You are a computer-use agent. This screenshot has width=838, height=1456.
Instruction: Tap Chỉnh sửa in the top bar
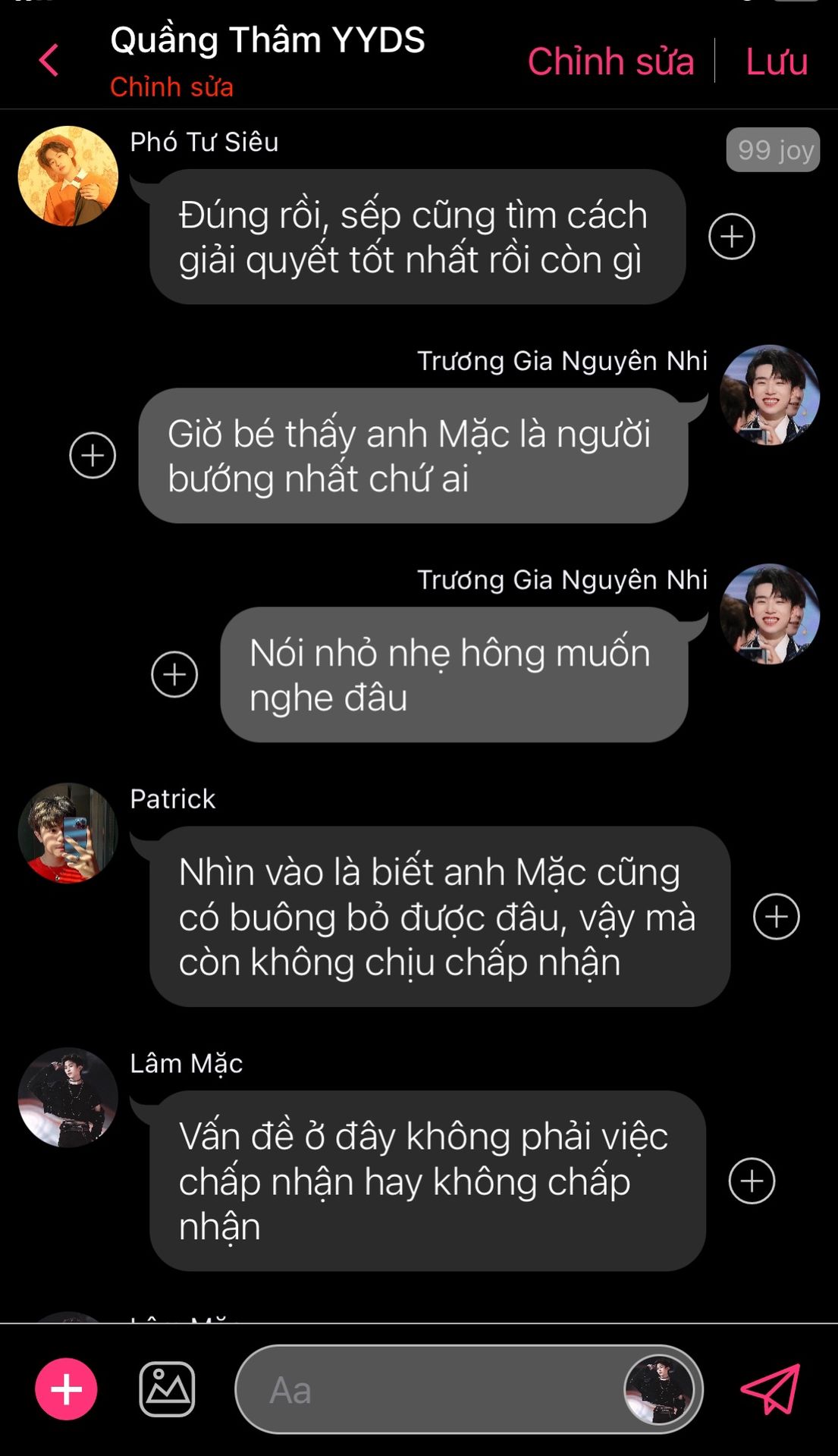point(610,61)
